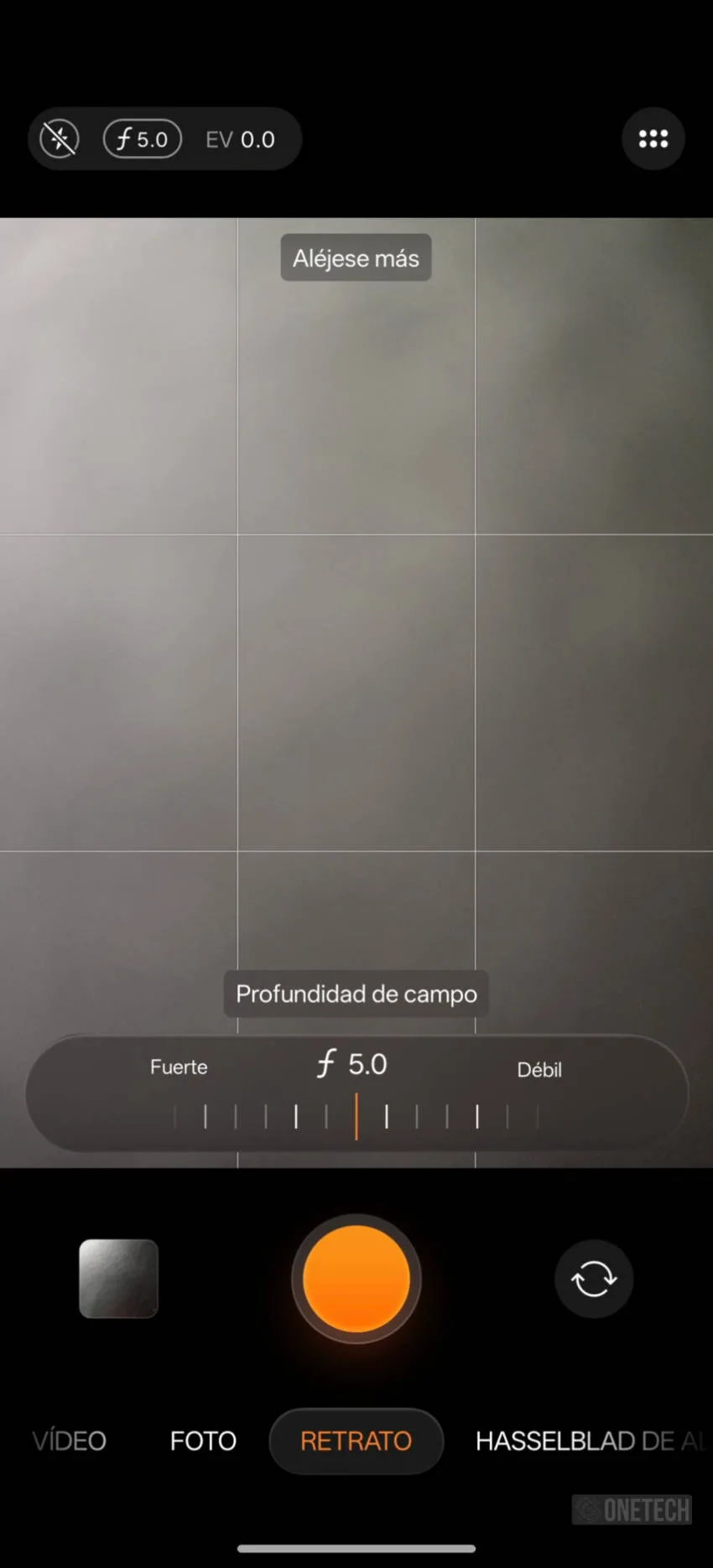Toggle the flash icon

tap(60, 139)
